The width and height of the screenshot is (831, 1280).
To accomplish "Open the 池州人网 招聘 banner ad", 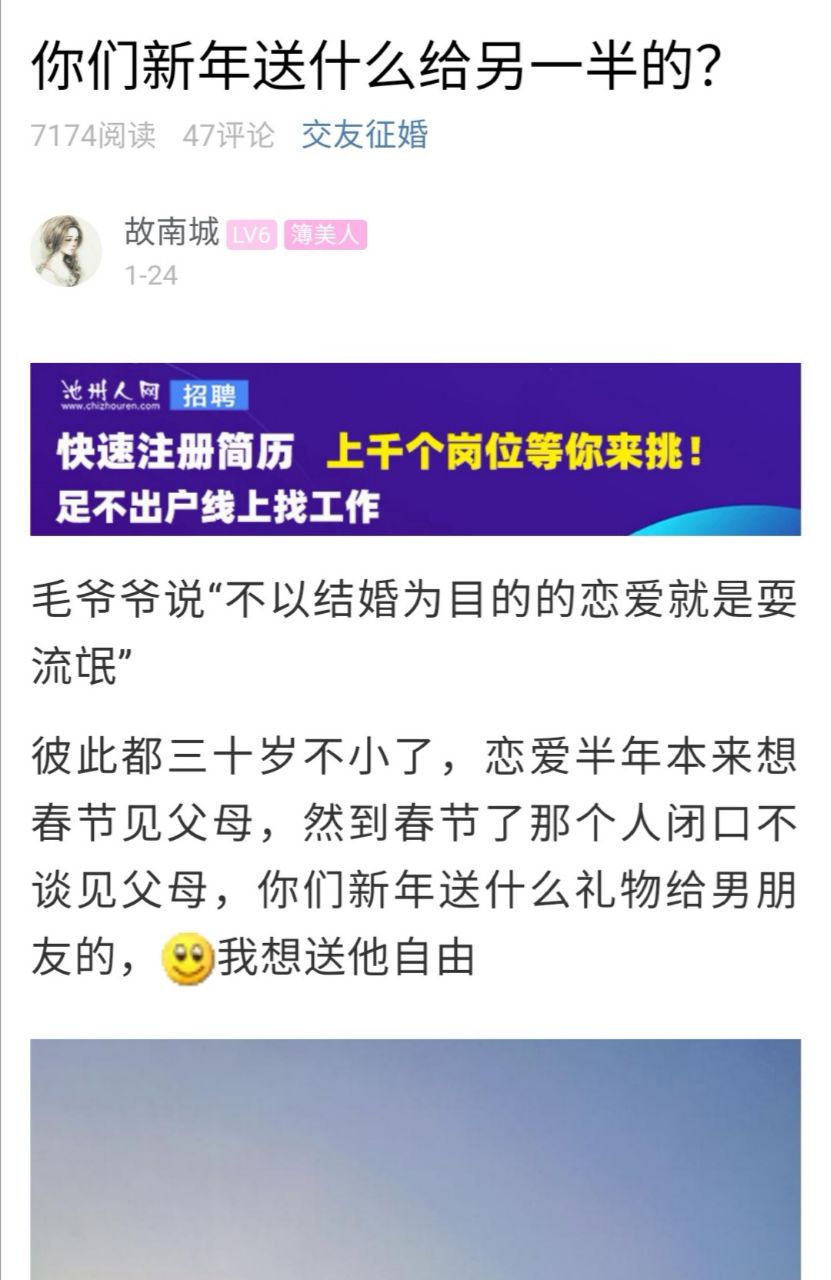I will click(415, 449).
